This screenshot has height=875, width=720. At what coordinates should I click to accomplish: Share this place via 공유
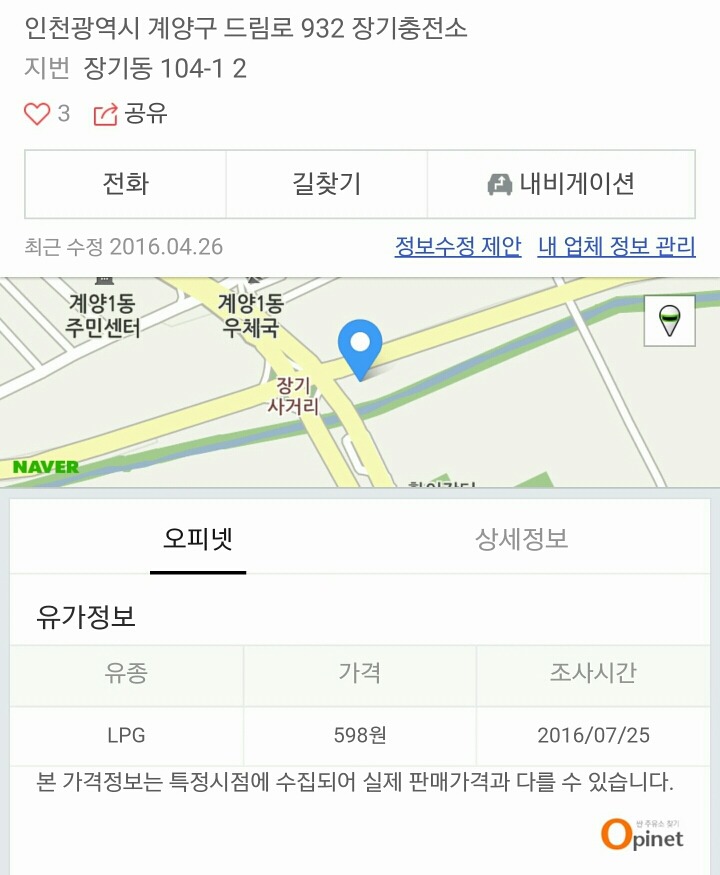(131, 114)
